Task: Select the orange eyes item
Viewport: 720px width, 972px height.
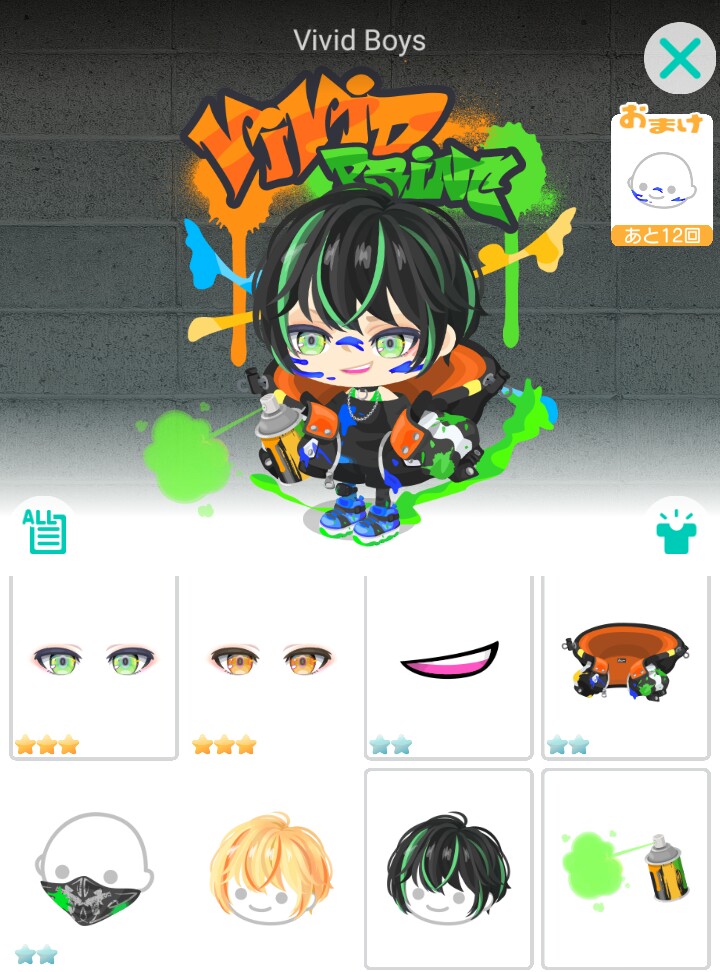Action: coord(270,667)
